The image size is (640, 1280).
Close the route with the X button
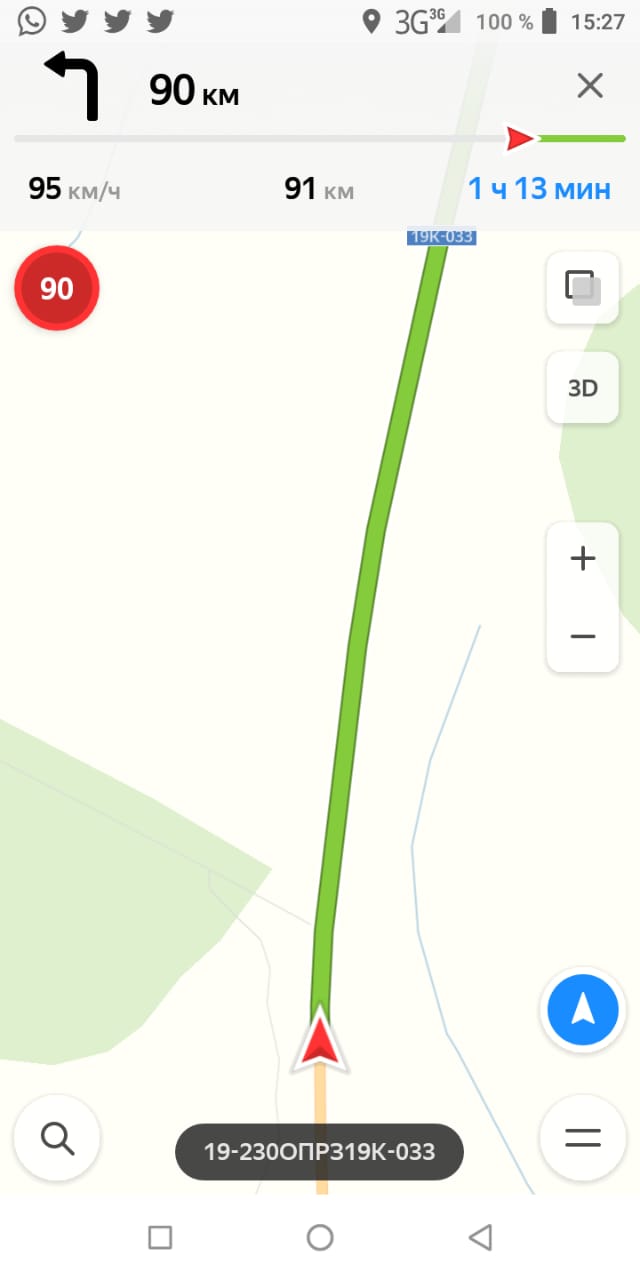click(x=590, y=86)
